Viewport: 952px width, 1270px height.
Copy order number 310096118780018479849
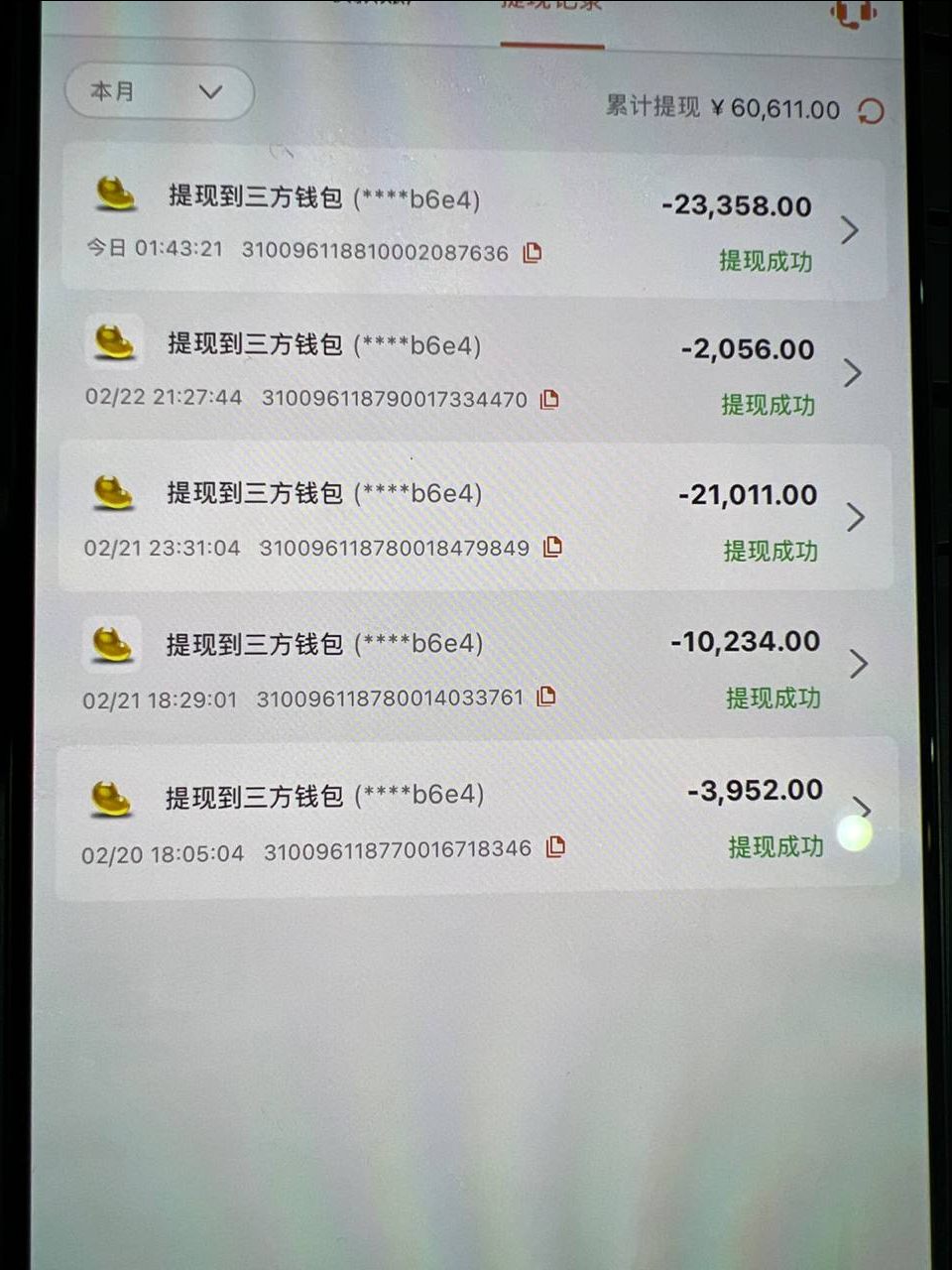(553, 547)
